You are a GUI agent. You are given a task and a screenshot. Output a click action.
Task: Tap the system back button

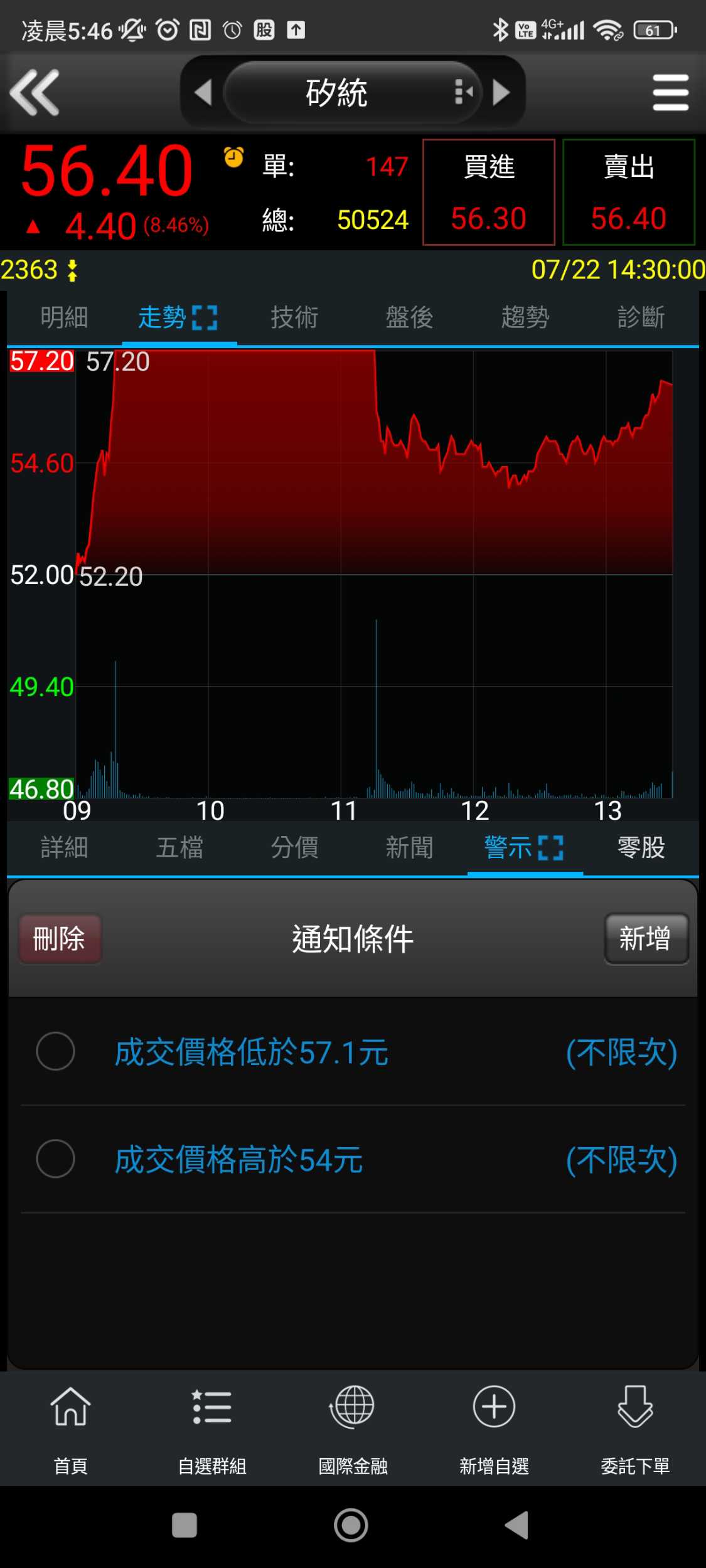[517, 1525]
